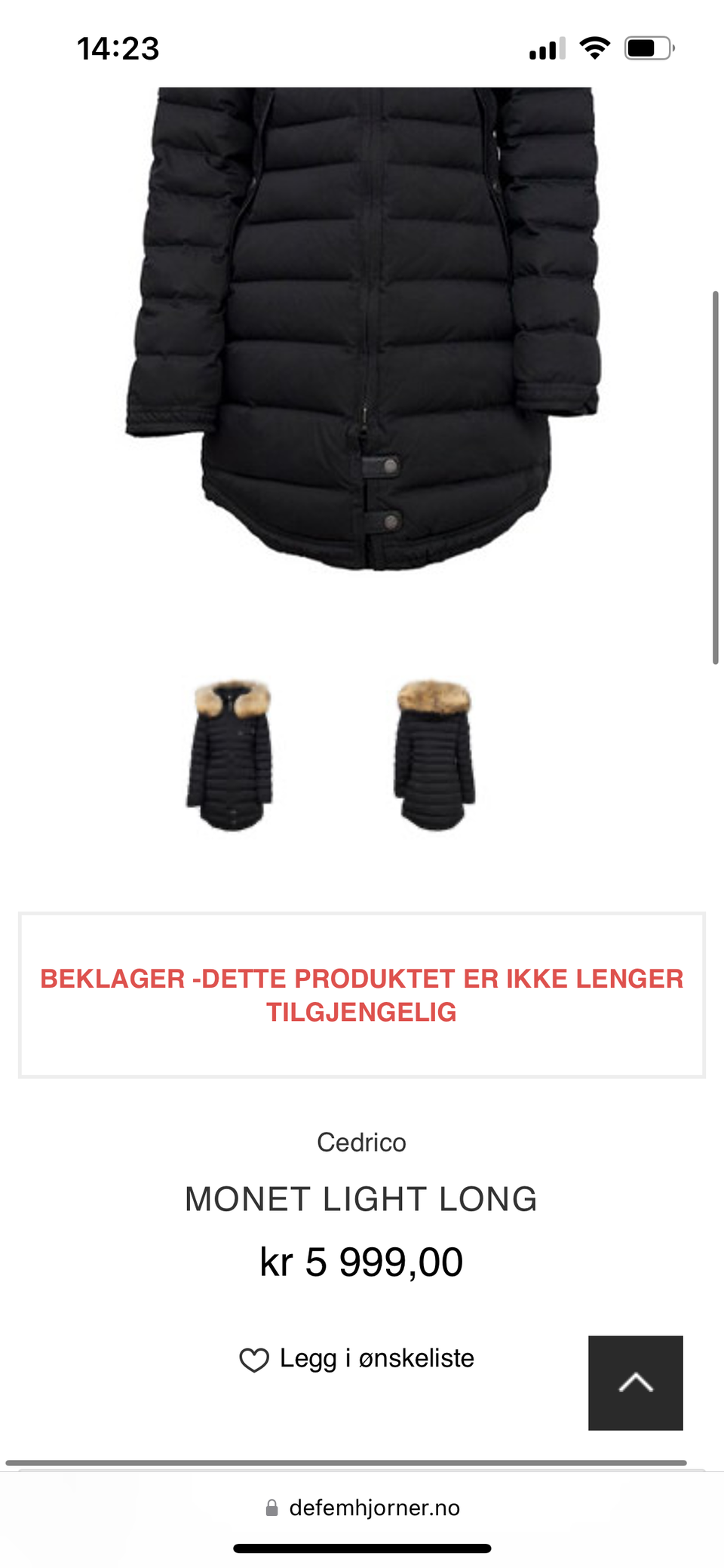
Task: Tap the home indicator bar at bottom
Action: (362, 1550)
